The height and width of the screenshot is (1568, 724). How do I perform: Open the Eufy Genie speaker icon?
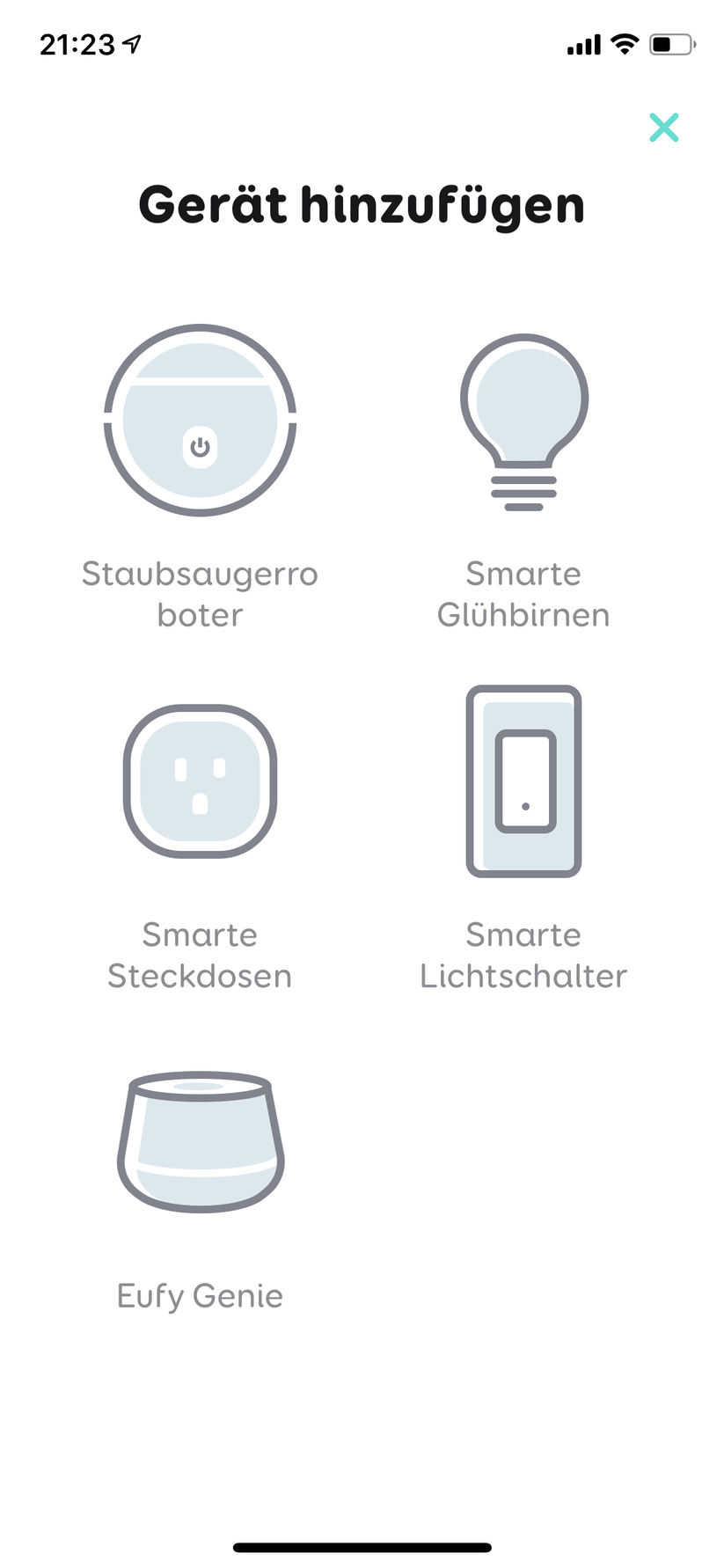point(201,1142)
